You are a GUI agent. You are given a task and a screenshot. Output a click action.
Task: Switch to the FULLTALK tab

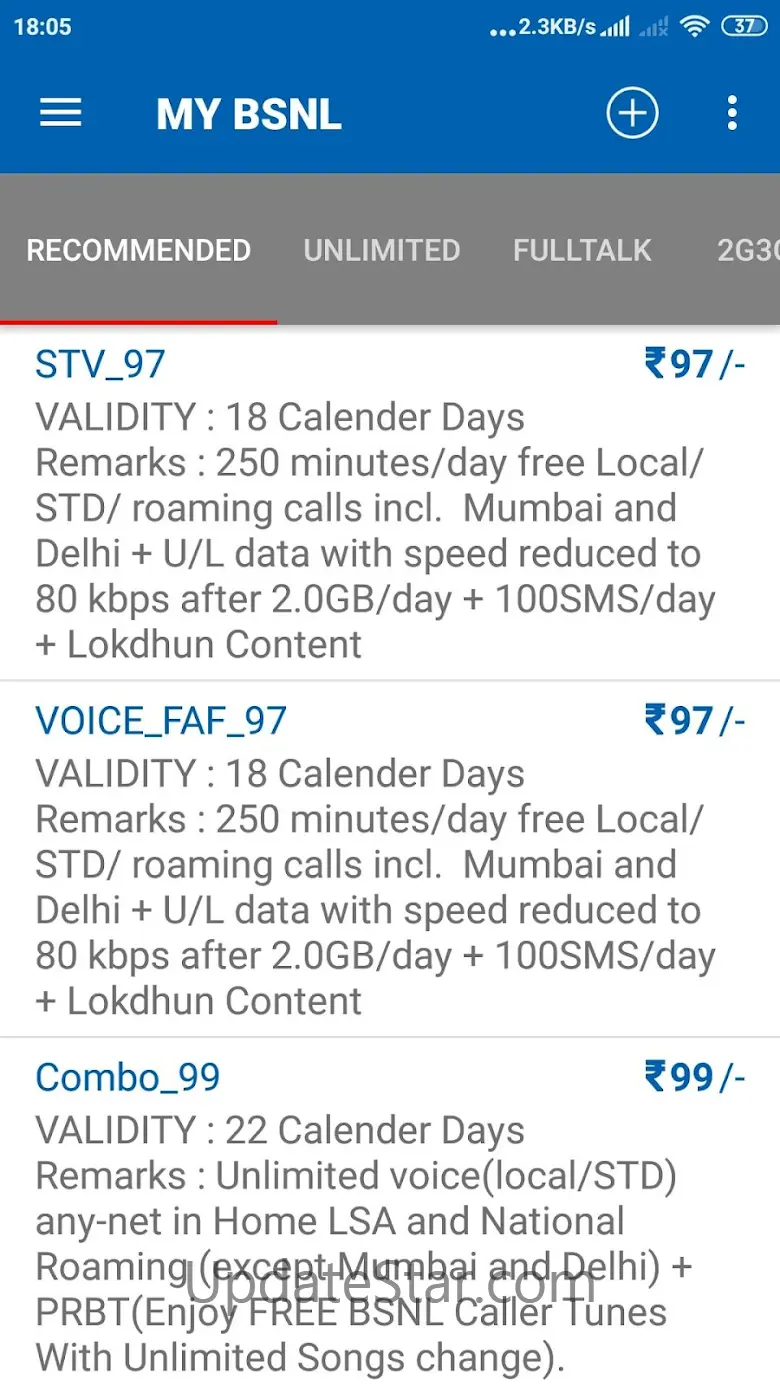pos(582,250)
